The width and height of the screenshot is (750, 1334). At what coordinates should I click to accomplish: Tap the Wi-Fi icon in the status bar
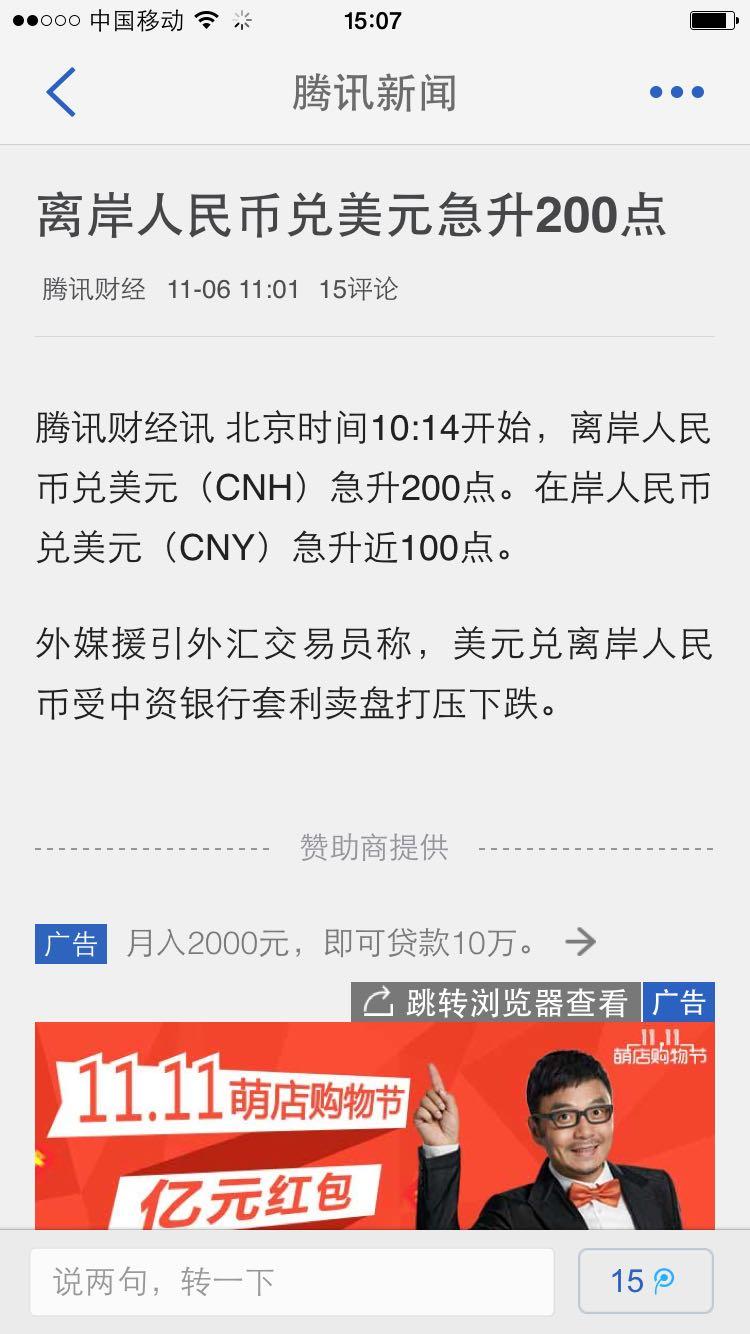(207, 18)
